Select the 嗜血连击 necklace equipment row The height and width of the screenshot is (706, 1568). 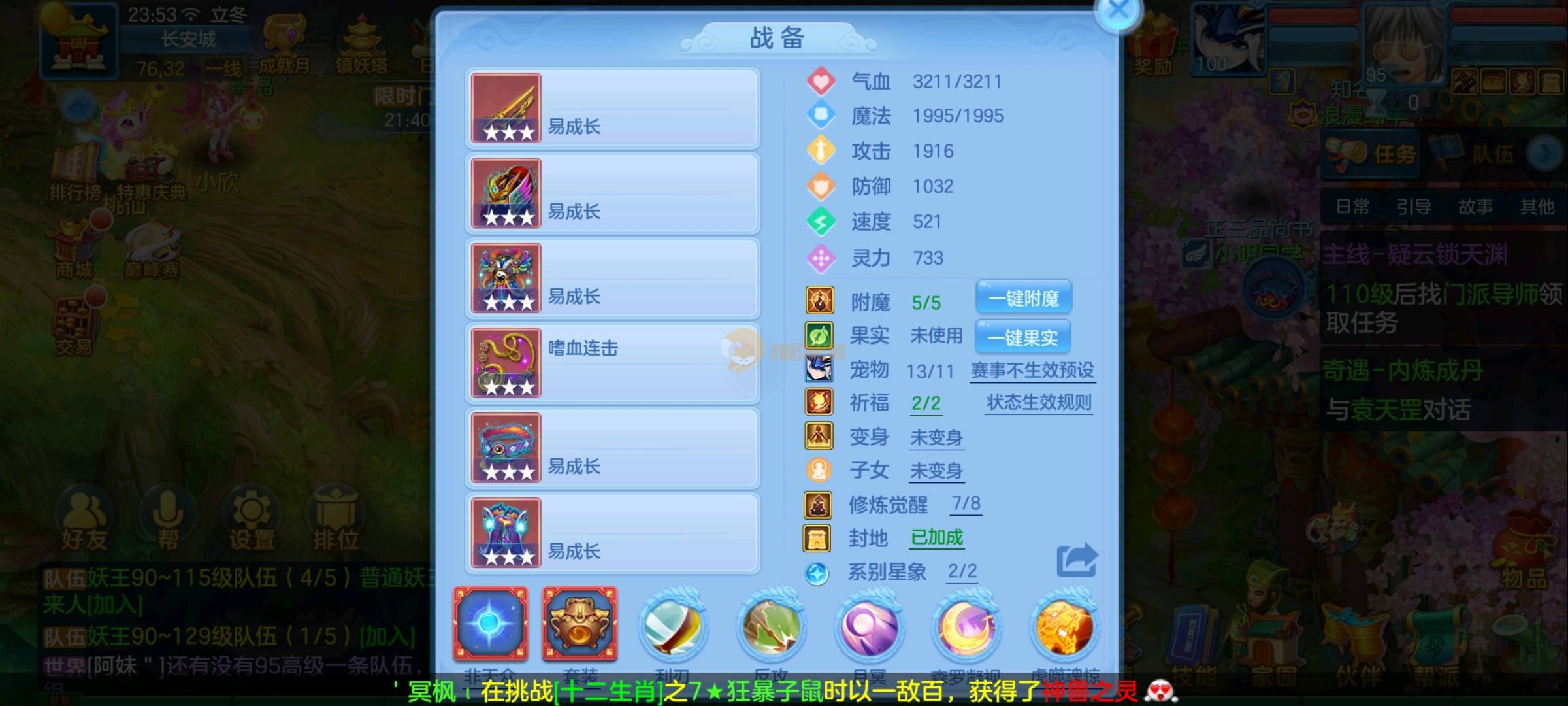(x=612, y=363)
